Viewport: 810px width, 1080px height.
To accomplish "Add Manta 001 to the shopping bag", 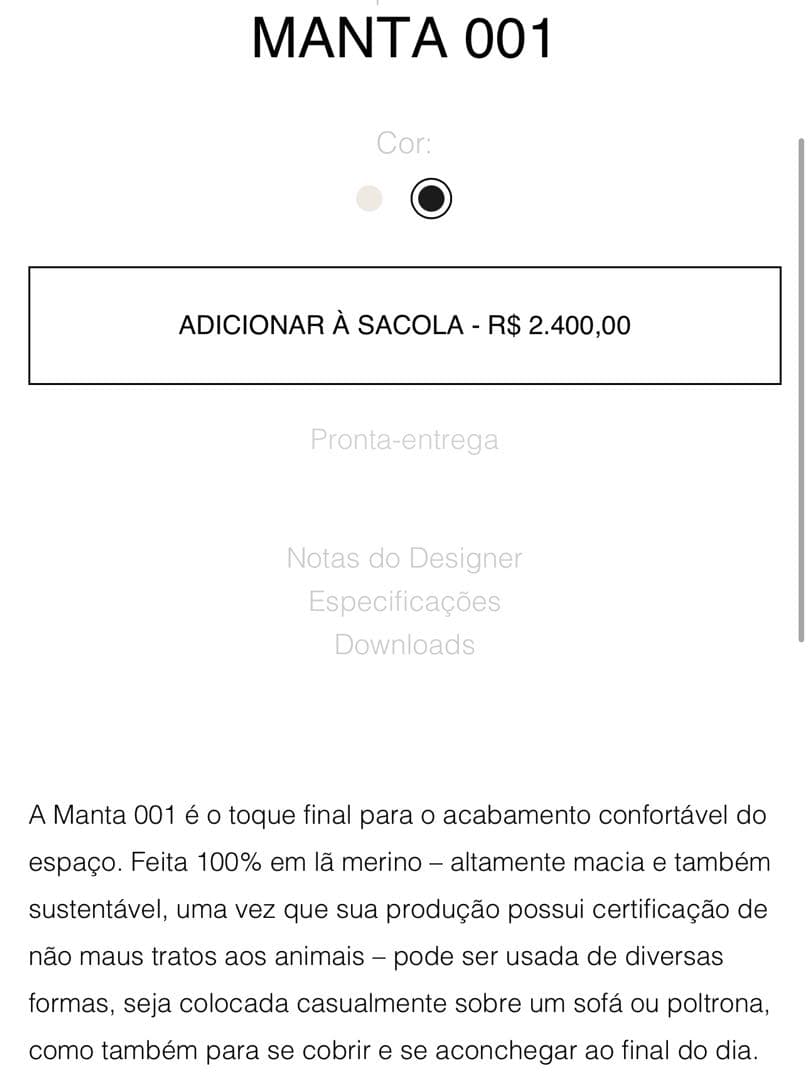I will tap(404, 325).
